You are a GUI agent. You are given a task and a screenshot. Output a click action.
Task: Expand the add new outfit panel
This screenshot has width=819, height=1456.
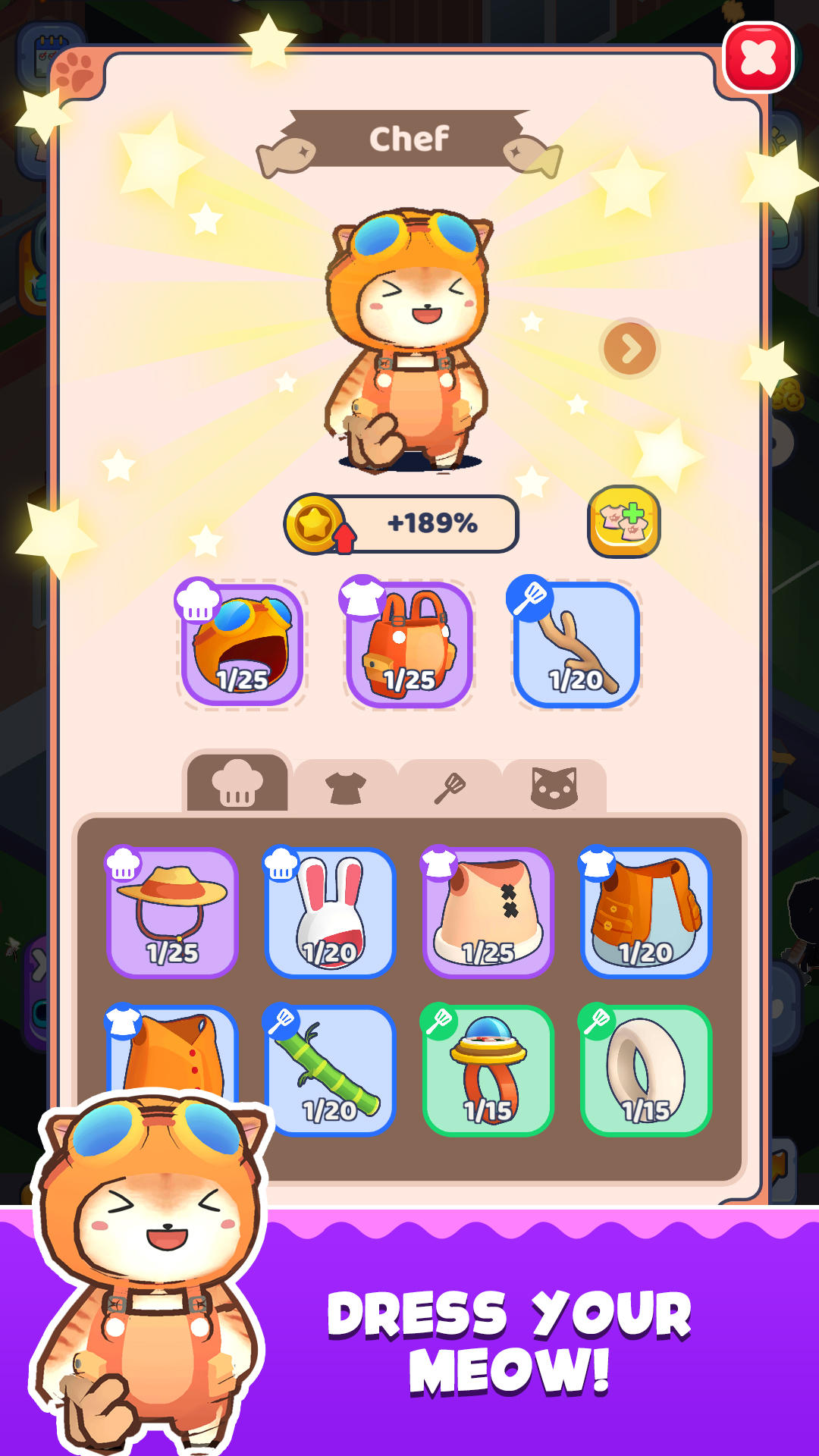(x=622, y=525)
